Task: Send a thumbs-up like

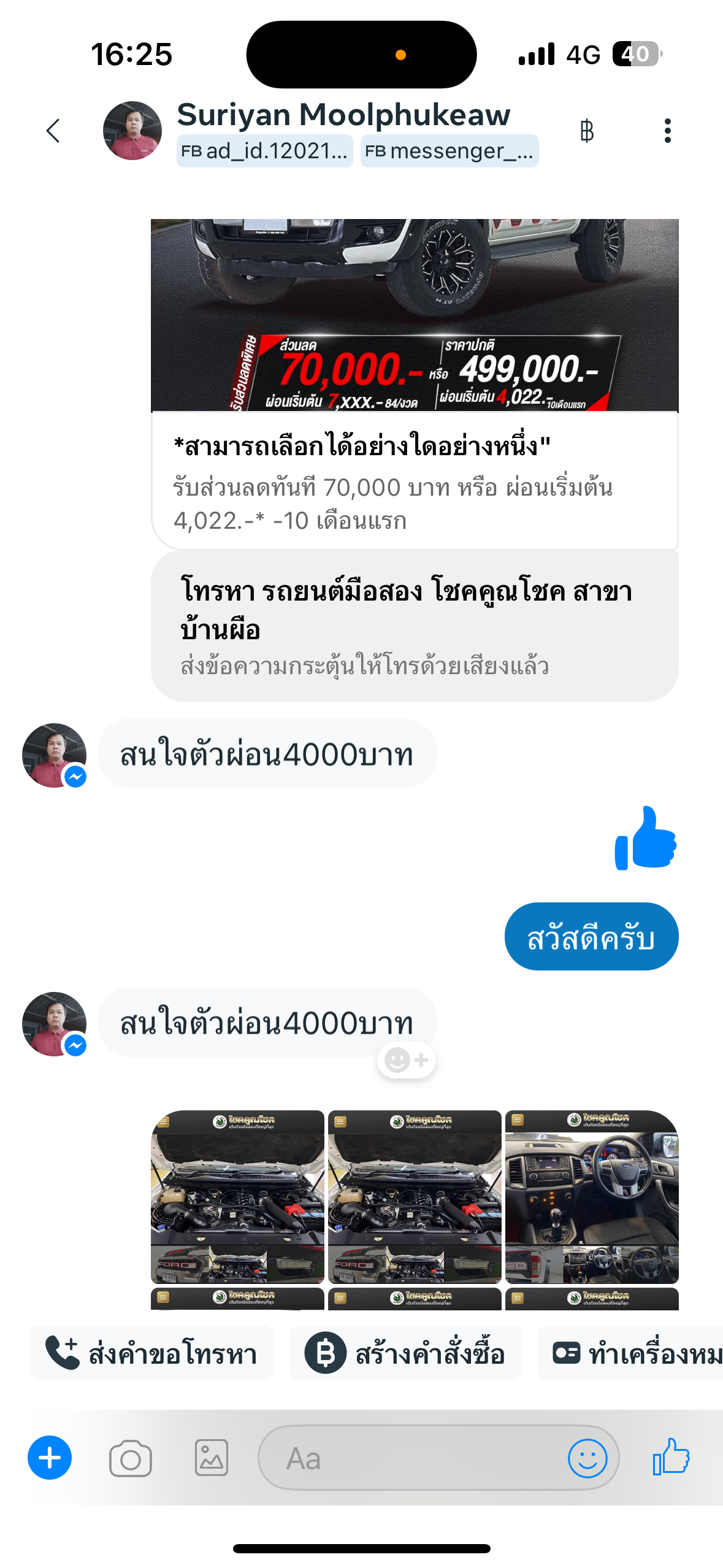Action: (x=671, y=1457)
